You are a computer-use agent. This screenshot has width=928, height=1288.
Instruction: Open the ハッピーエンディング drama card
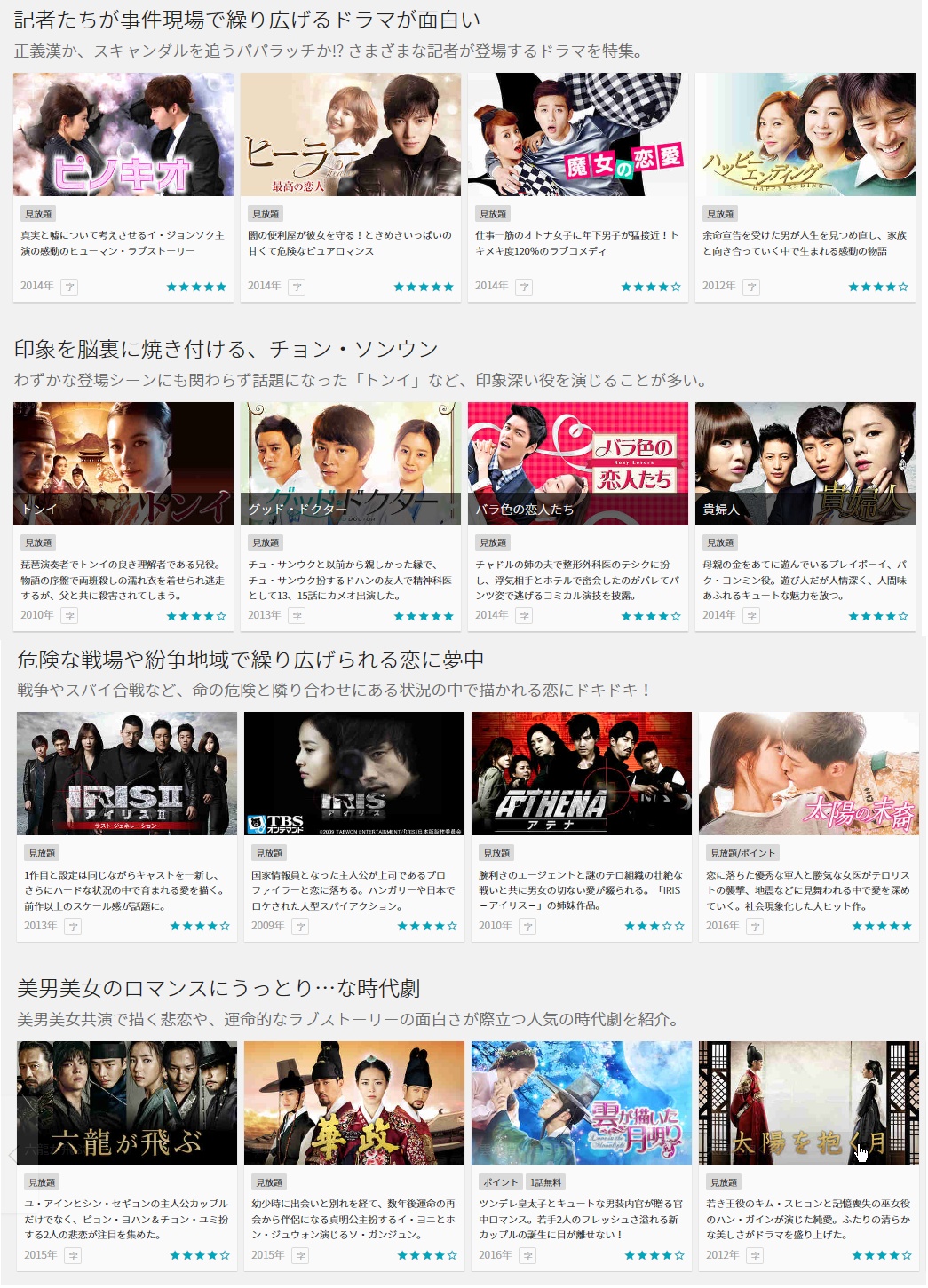click(x=805, y=135)
